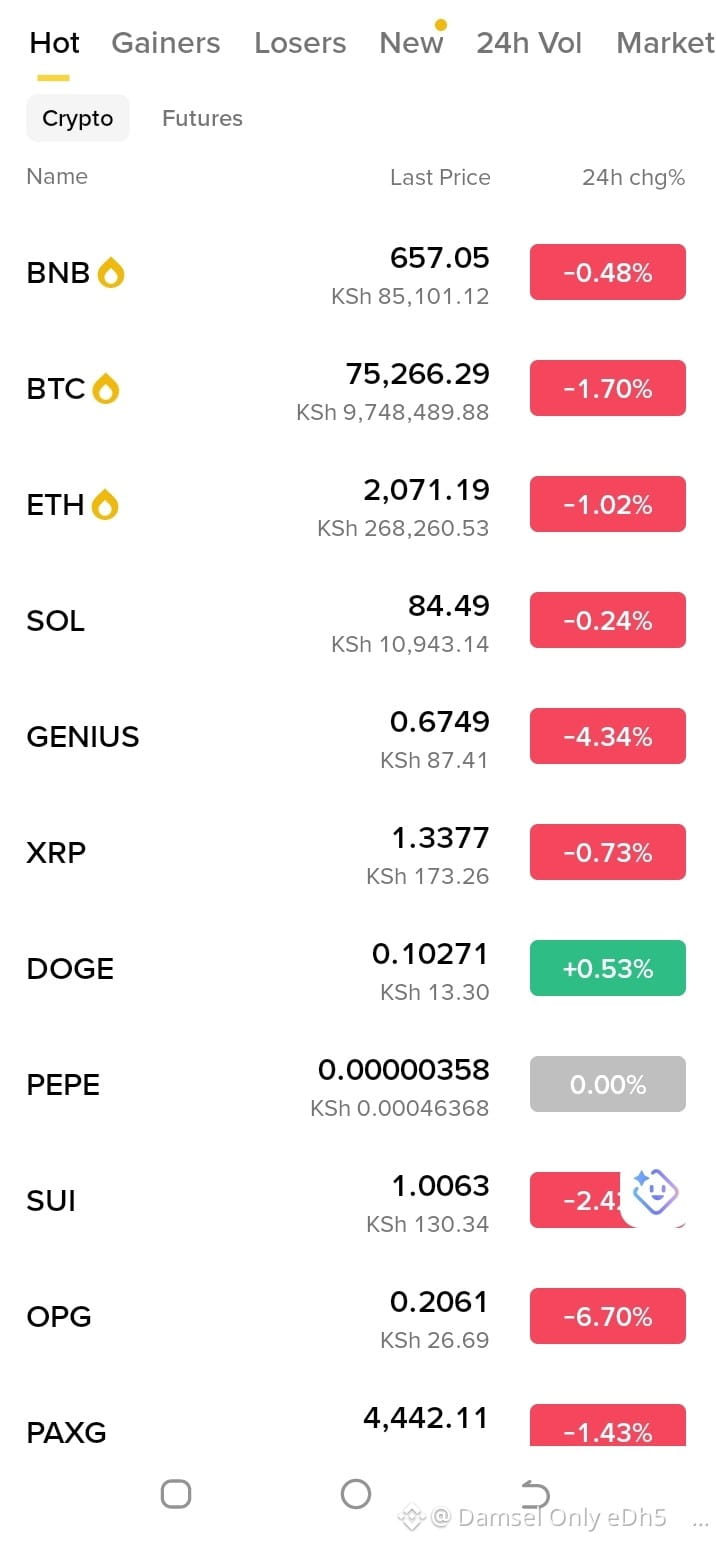Switch to the Losers tab
716x1542 pixels.
point(300,43)
